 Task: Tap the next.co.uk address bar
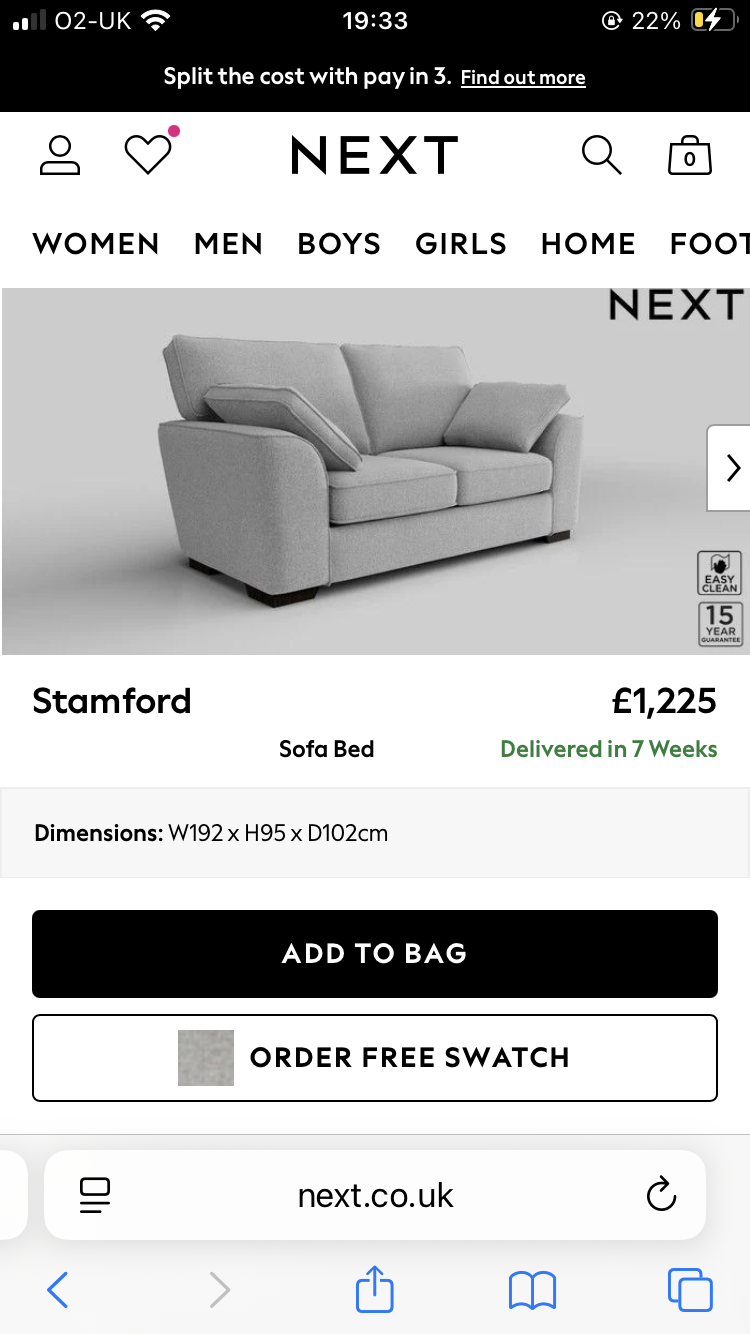tap(375, 1195)
